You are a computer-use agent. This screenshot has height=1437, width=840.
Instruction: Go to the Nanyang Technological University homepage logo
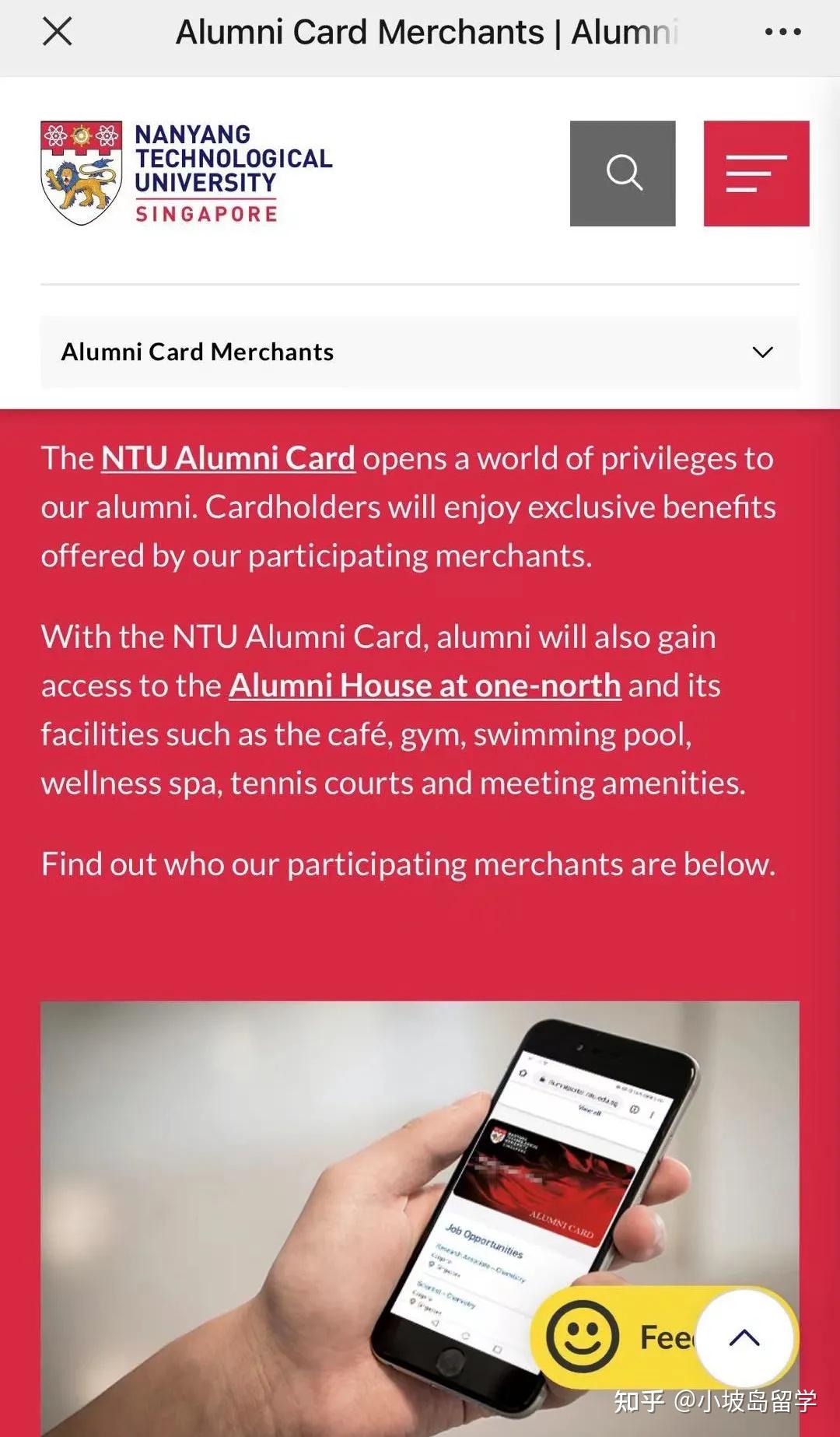pos(187,173)
